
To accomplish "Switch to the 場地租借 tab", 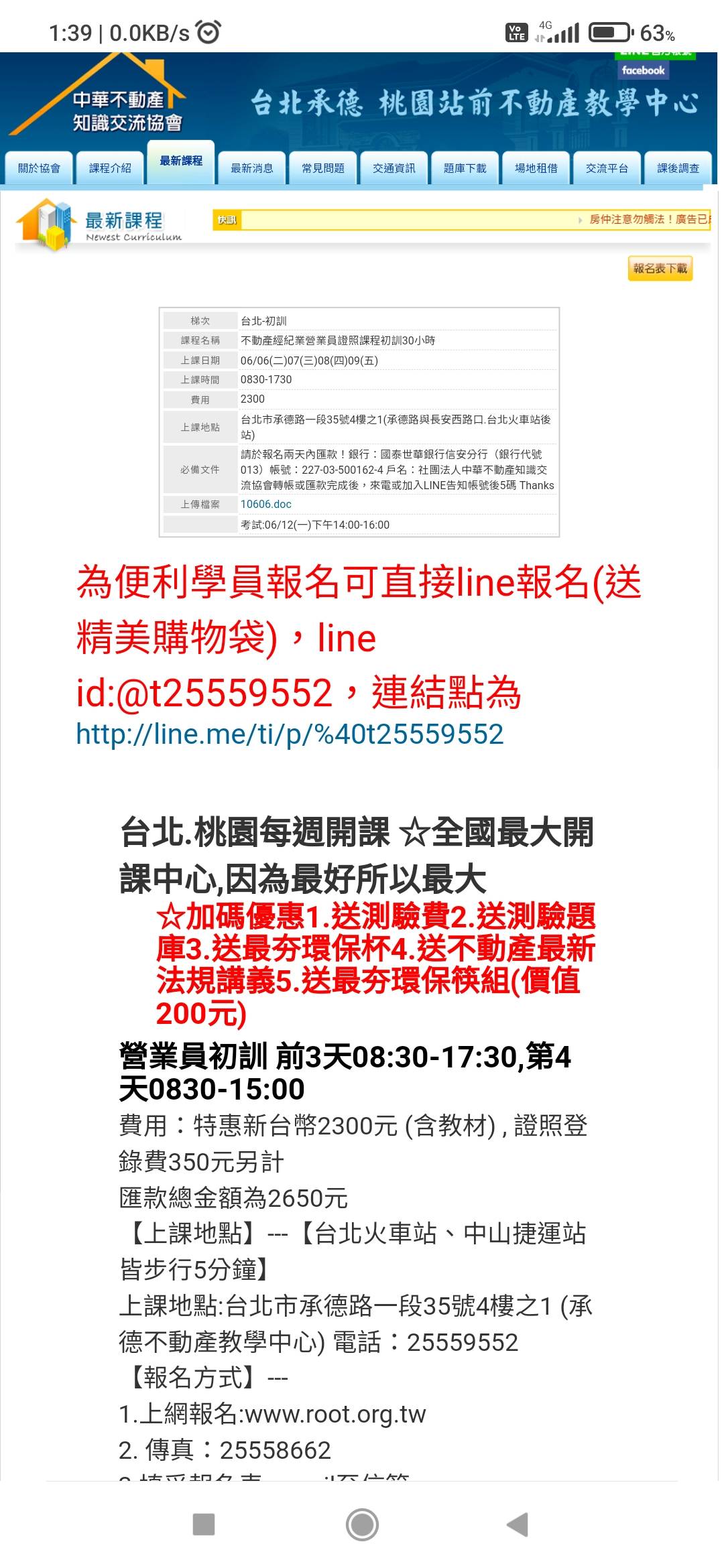I will coord(536,168).
